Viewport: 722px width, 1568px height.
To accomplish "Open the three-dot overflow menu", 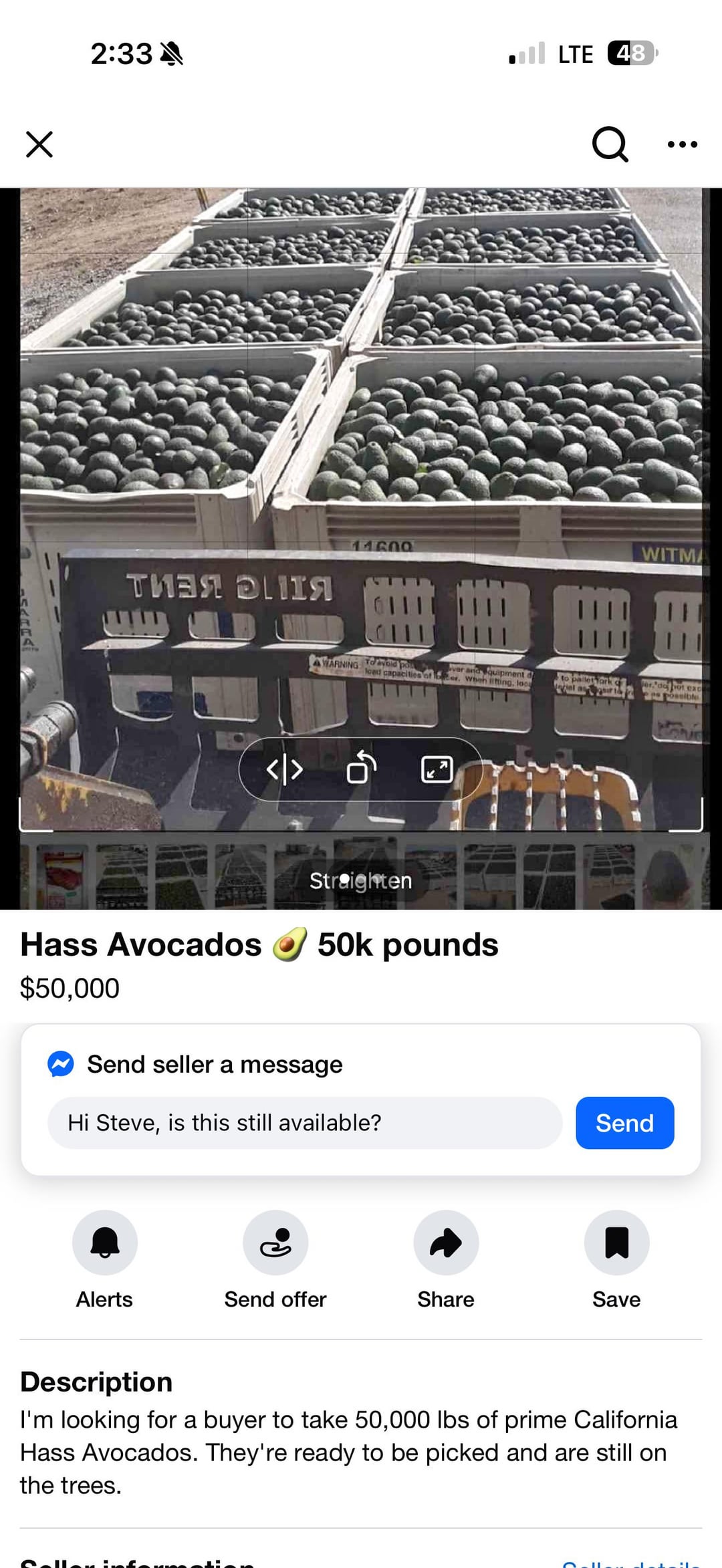I will pos(682,144).
